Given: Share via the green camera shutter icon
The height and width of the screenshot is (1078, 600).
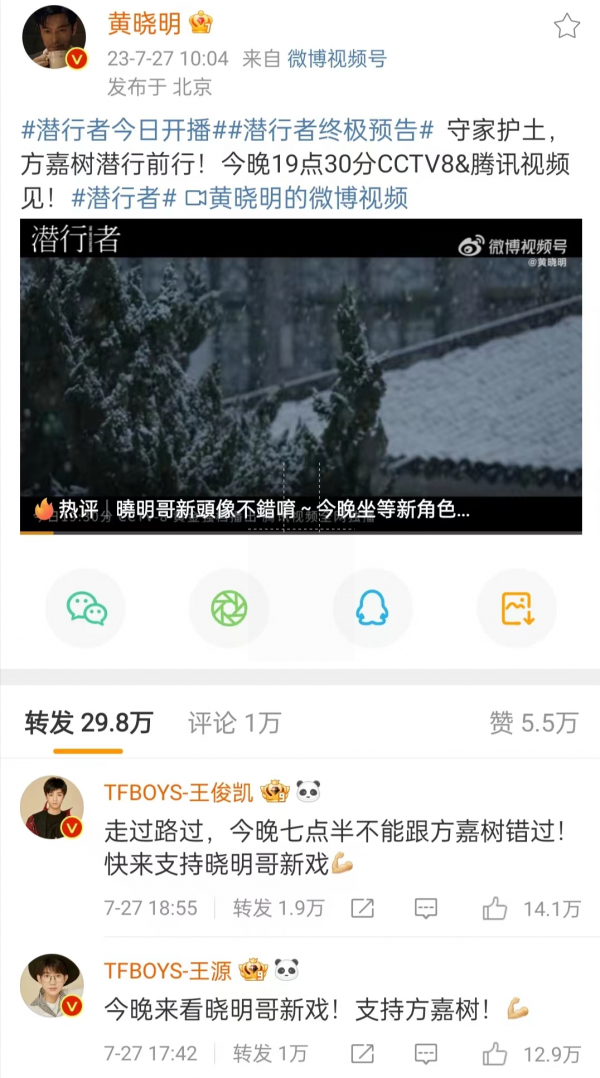Looking at the screenshot, I should pos(228,608).
